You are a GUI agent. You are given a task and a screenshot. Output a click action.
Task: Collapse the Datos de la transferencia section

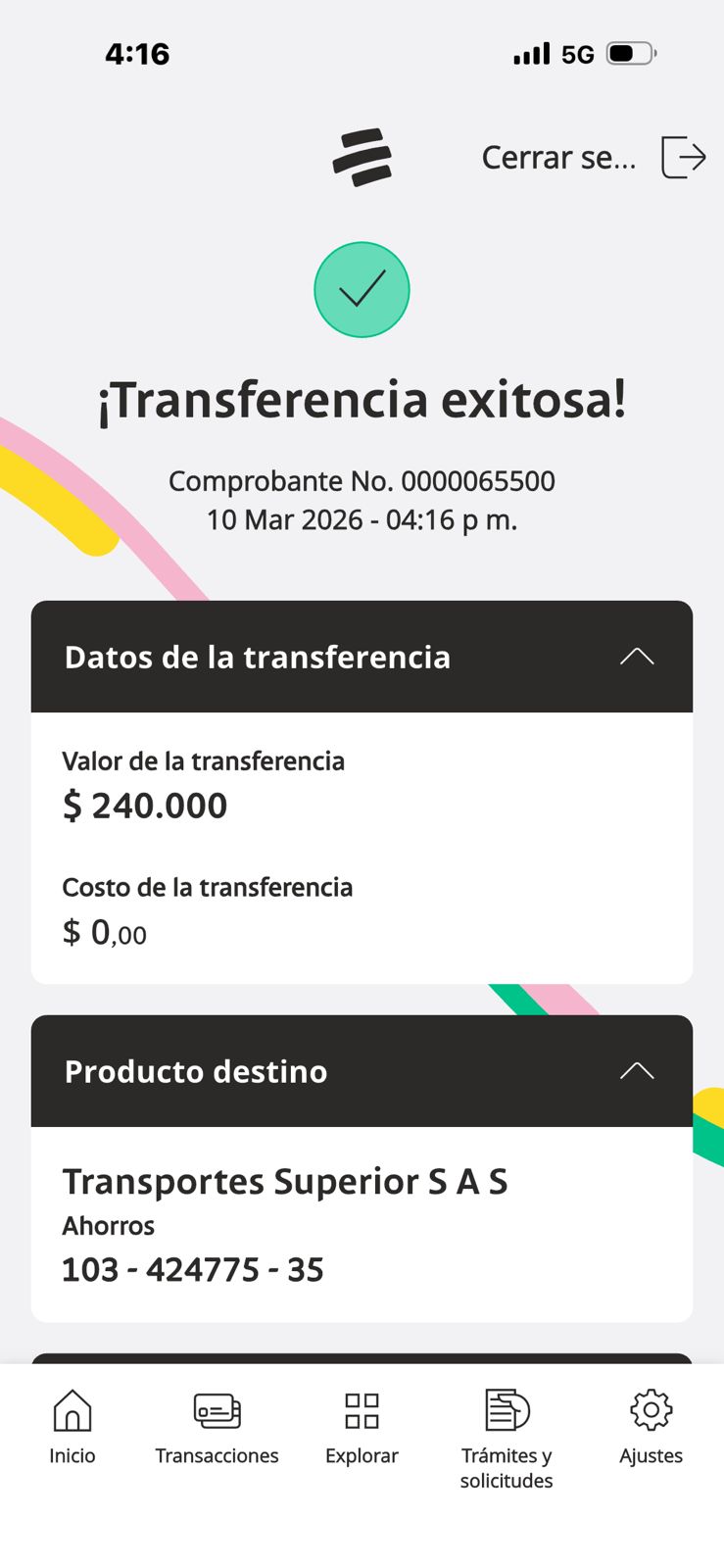pos(636,657)
